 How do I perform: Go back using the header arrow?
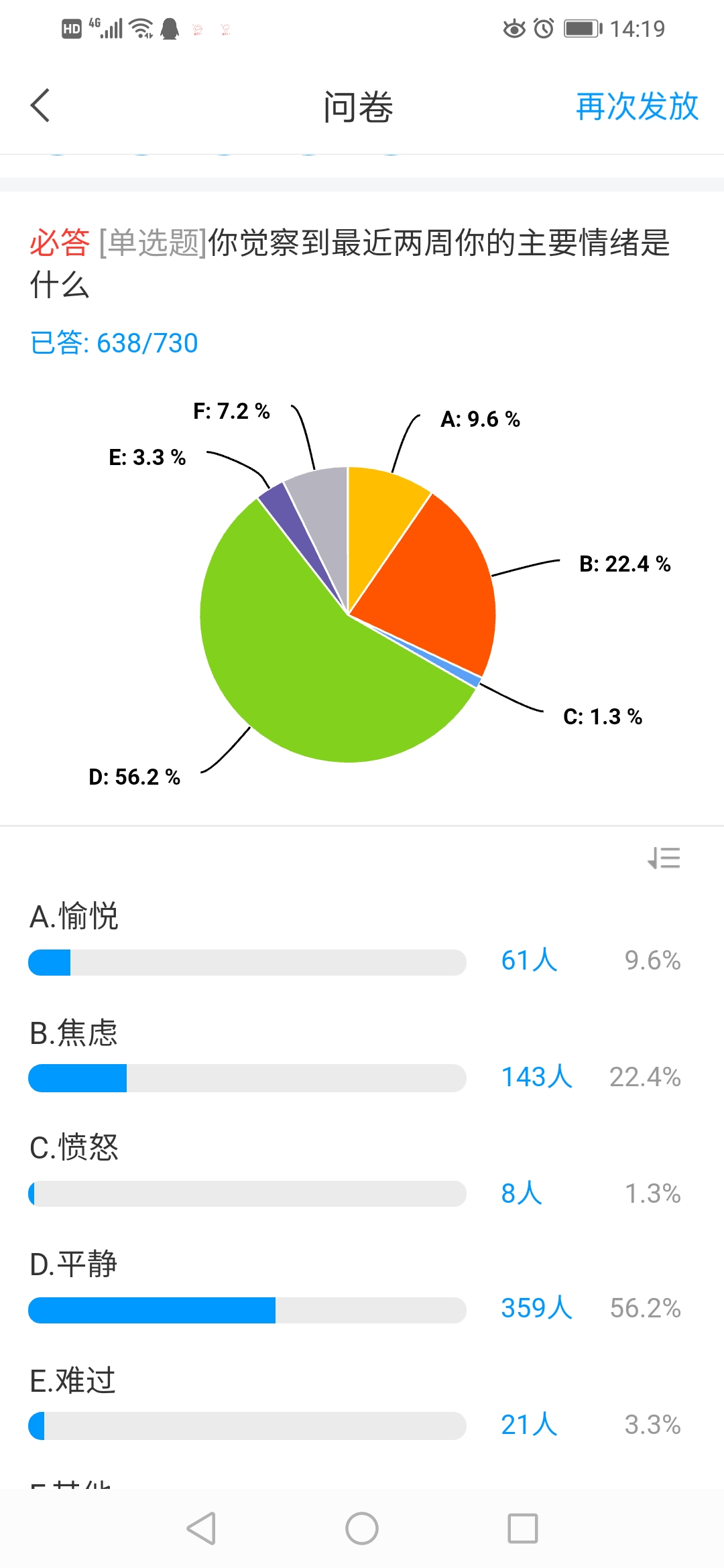tap(40, 106)
